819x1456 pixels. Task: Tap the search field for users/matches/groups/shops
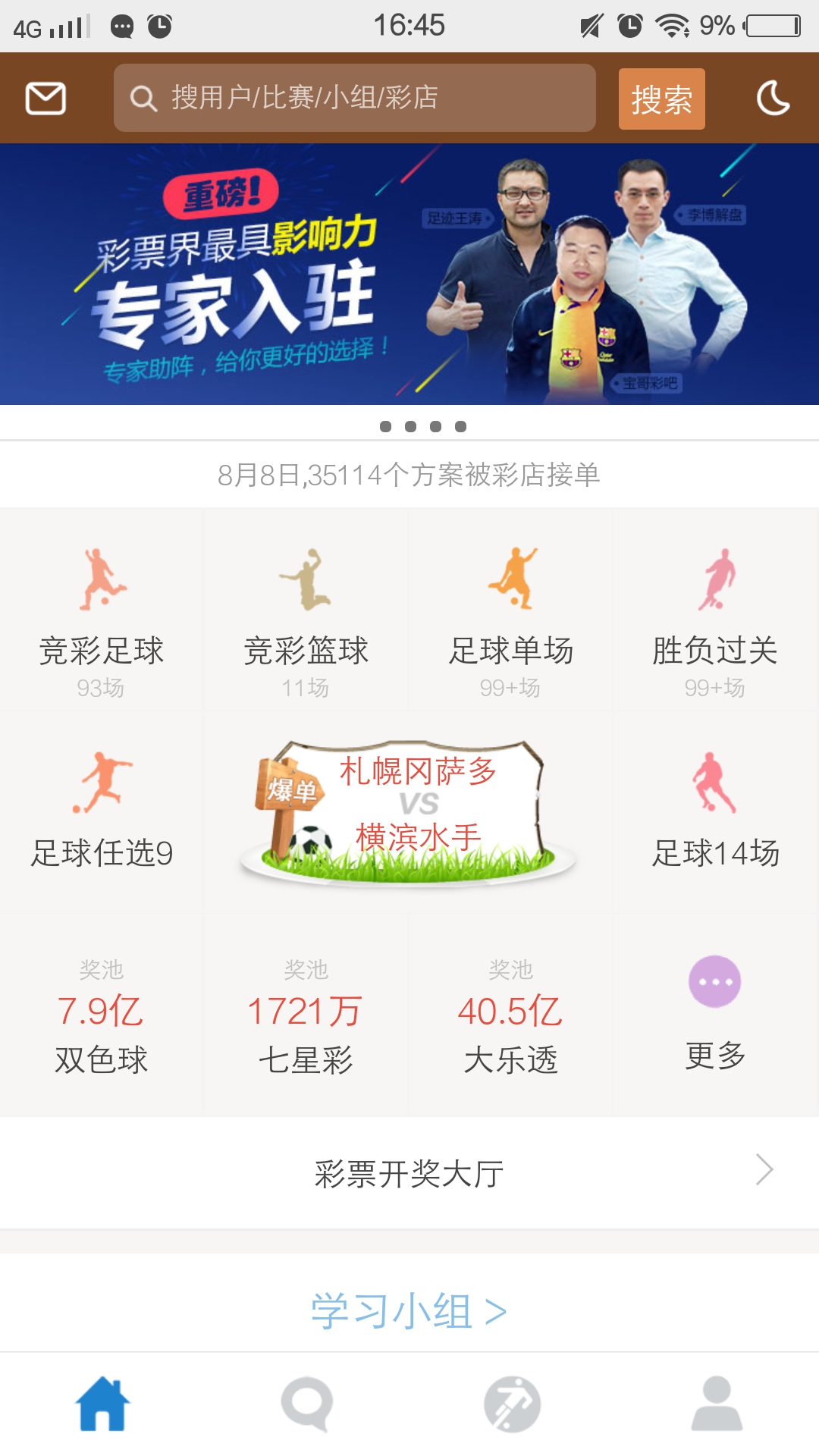coord(354,98)
